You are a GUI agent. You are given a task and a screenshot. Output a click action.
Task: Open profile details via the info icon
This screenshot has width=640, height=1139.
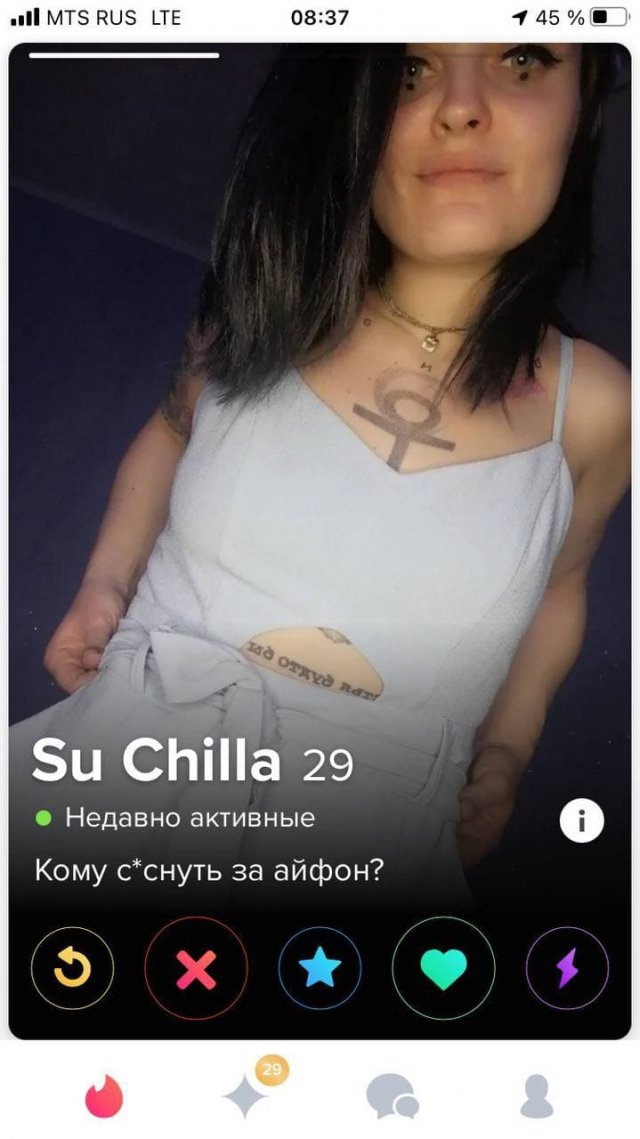pos(581,822)
